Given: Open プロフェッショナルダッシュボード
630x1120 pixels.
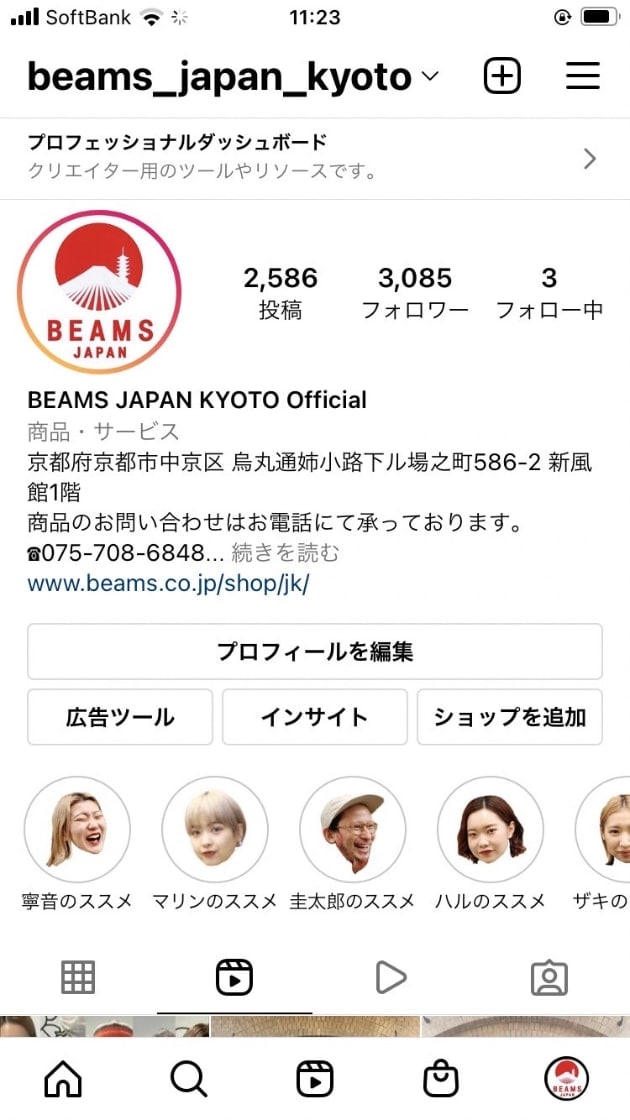Looking at the screenshot, I should 314,157.
